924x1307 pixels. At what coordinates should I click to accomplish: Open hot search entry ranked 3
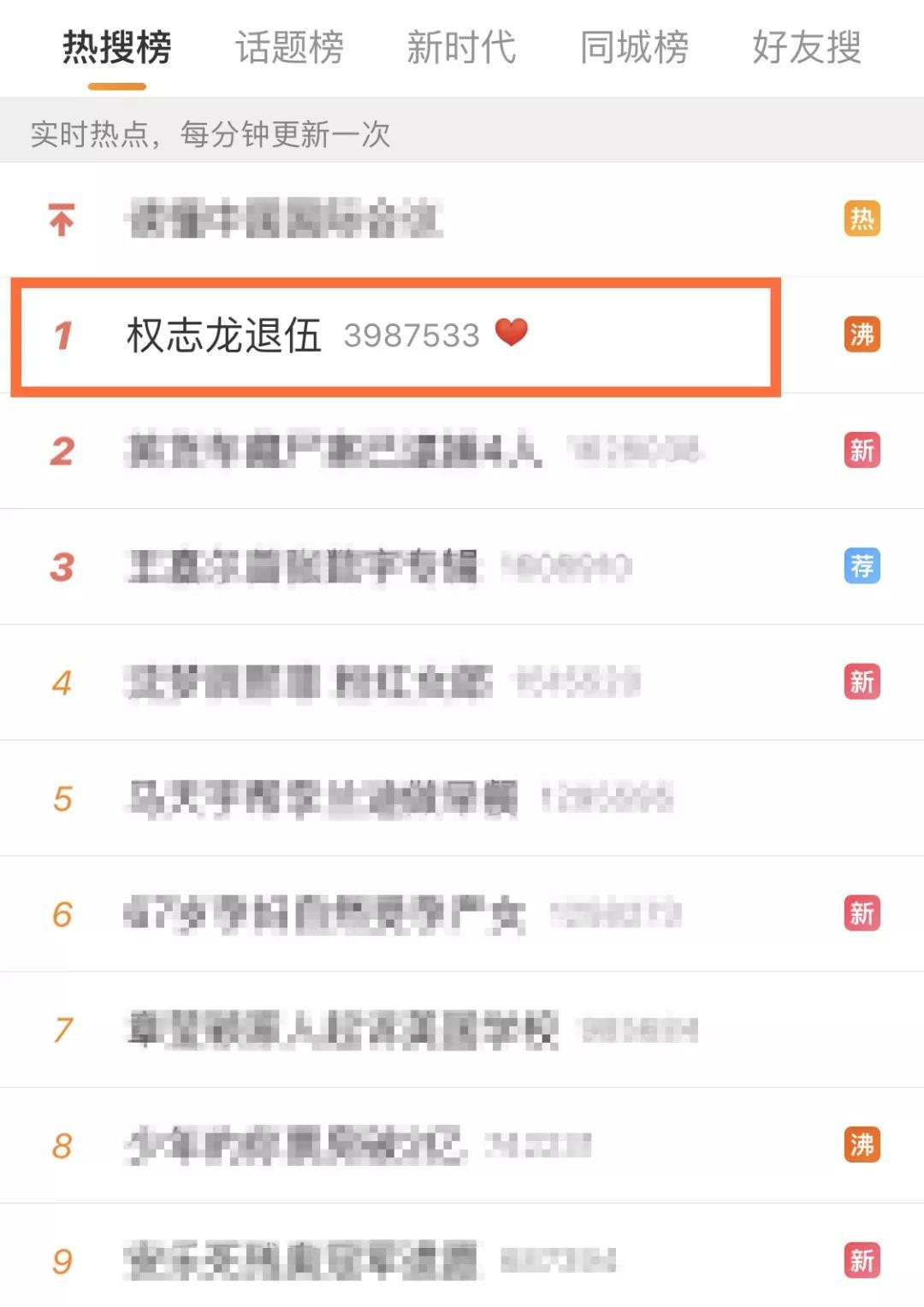304,567
